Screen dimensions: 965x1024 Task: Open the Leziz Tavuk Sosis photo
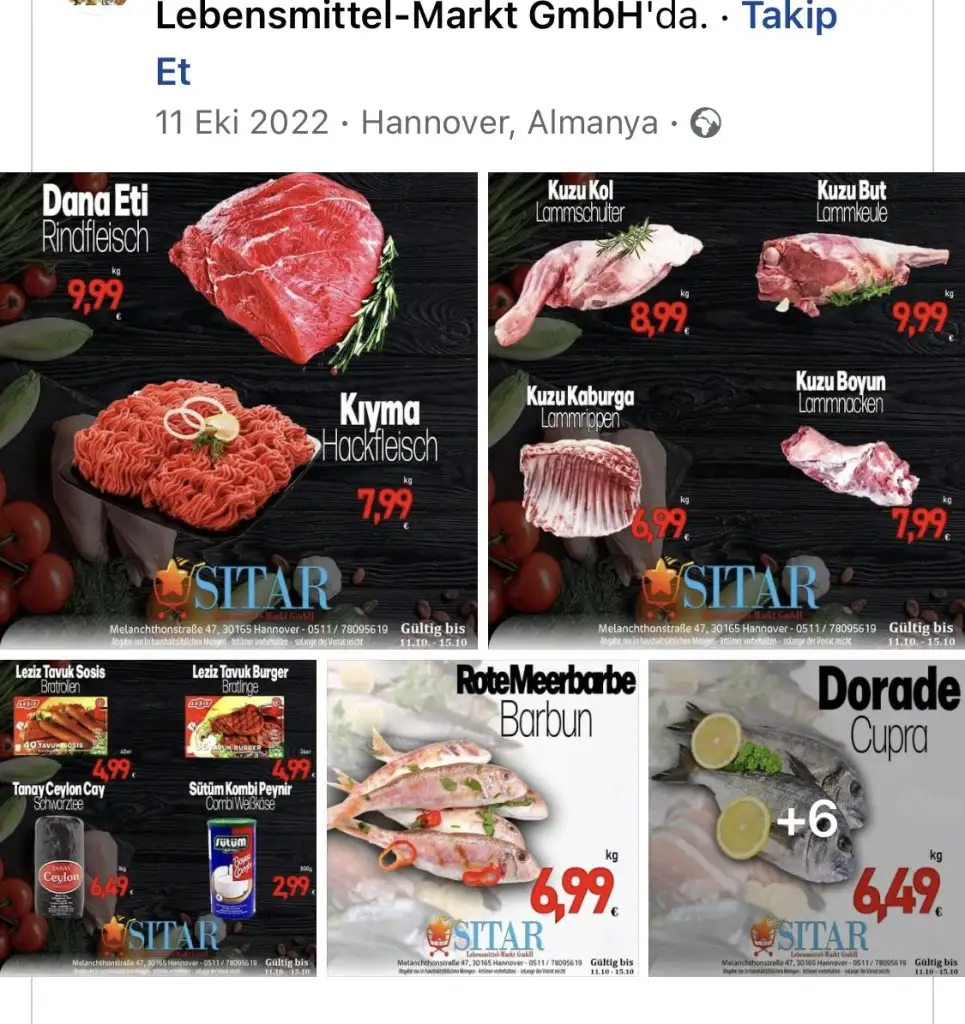pyautogui.click(x=158, y=818)
